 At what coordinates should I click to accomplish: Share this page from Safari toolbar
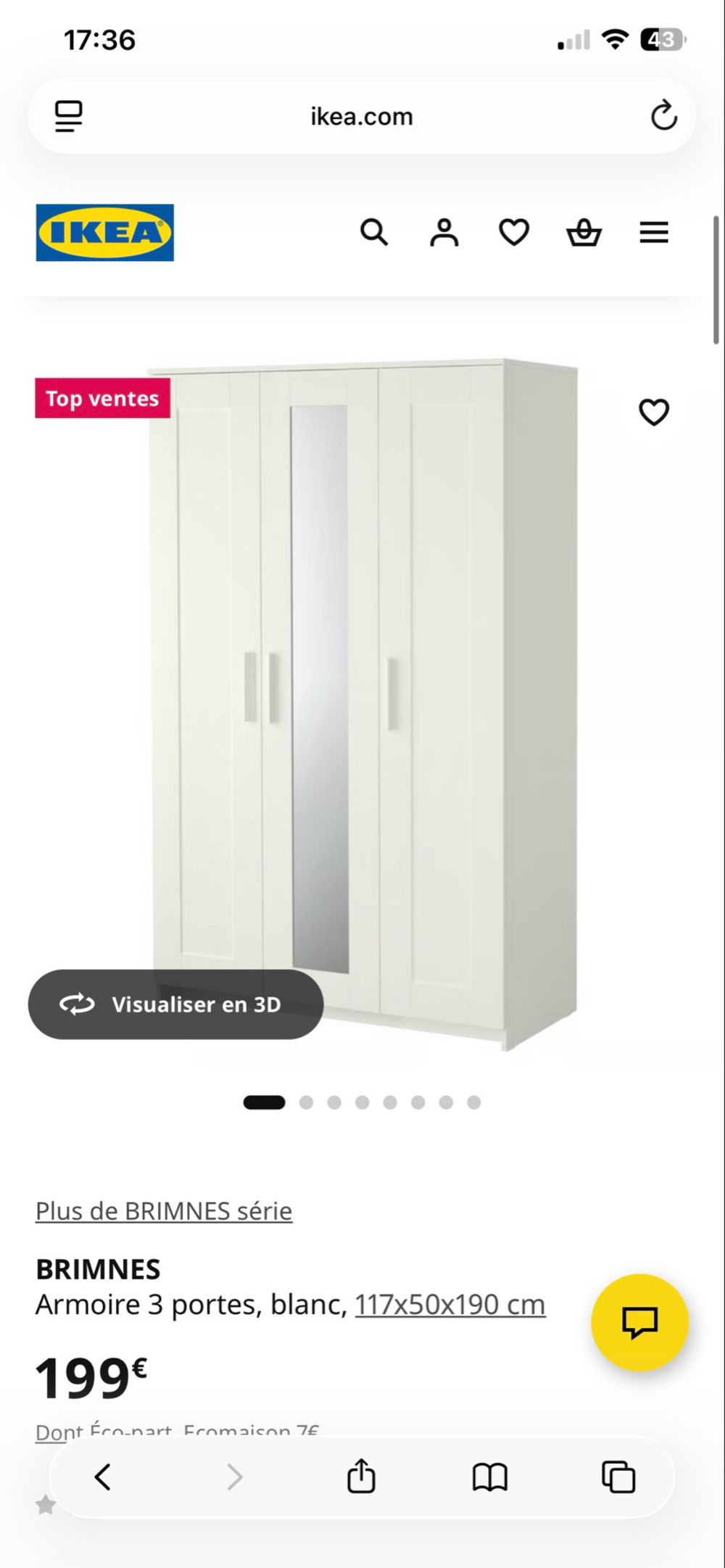(x=361, y=1475)
